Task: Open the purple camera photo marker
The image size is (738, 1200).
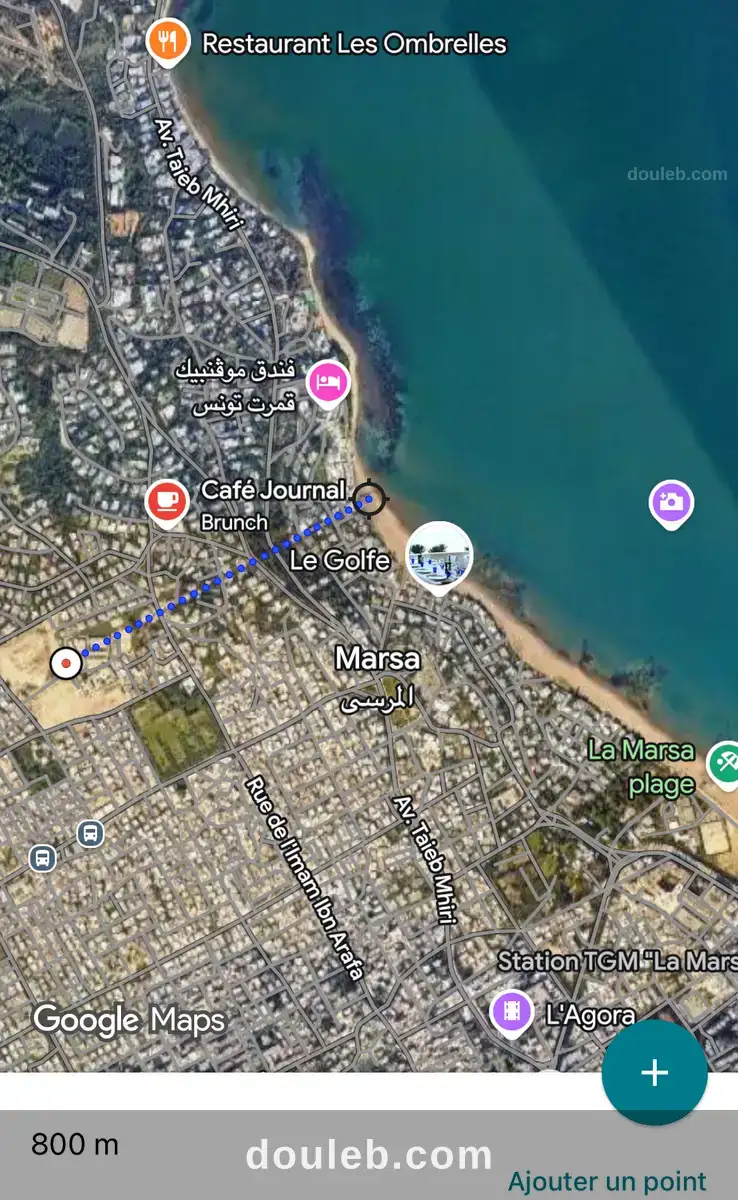Action: pos(671,502)
